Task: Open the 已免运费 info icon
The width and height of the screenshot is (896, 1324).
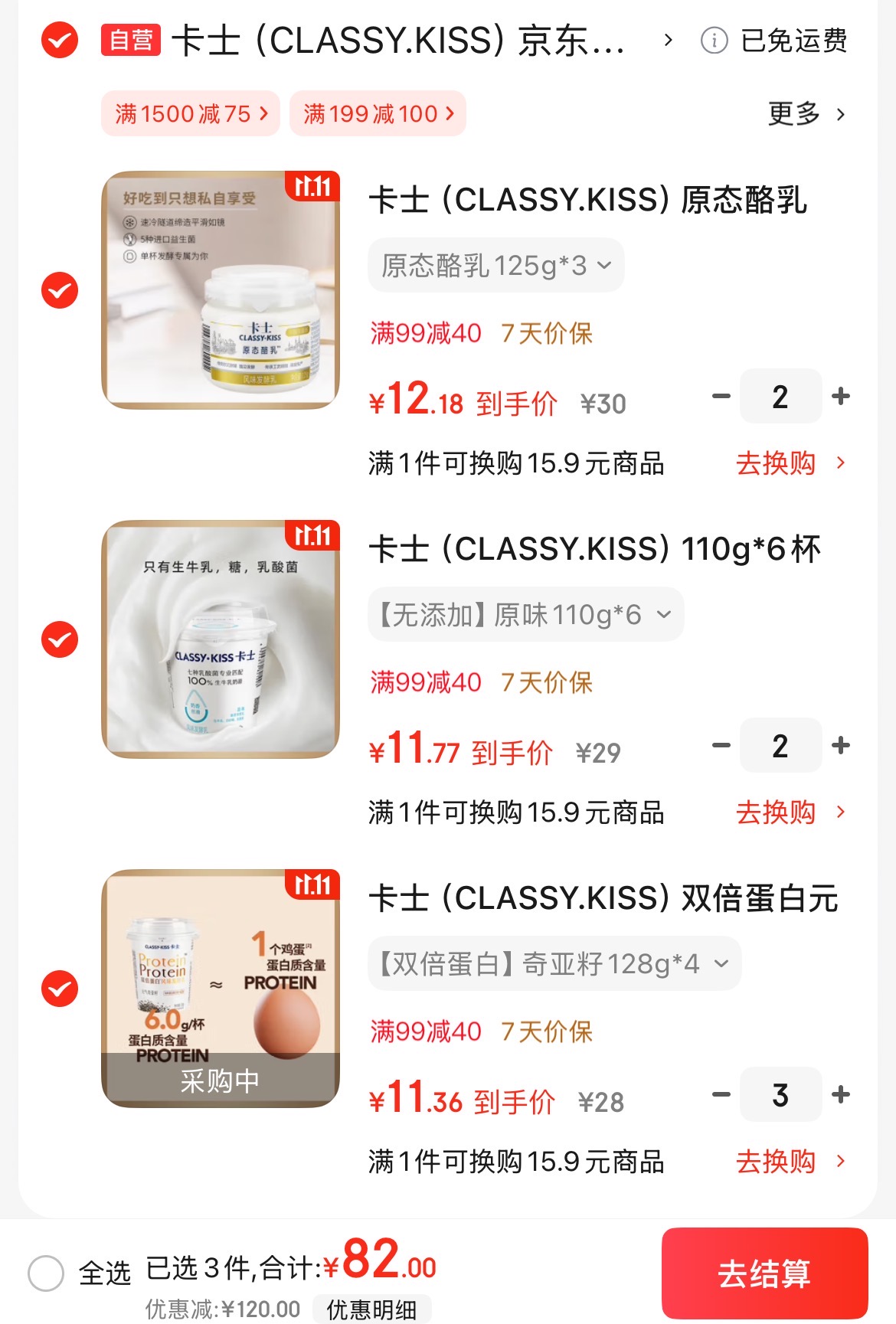Action: 714,40
